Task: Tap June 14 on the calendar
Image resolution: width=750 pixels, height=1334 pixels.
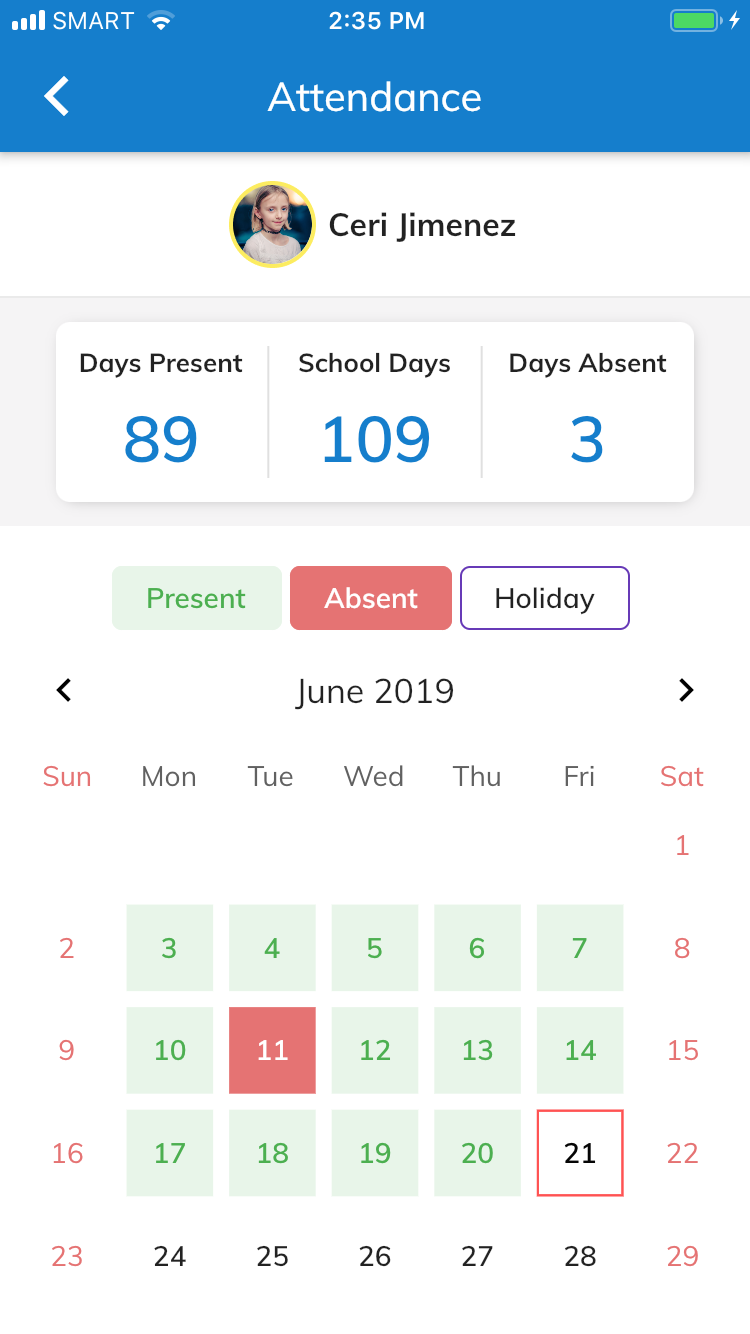Action: [580, 1050]
